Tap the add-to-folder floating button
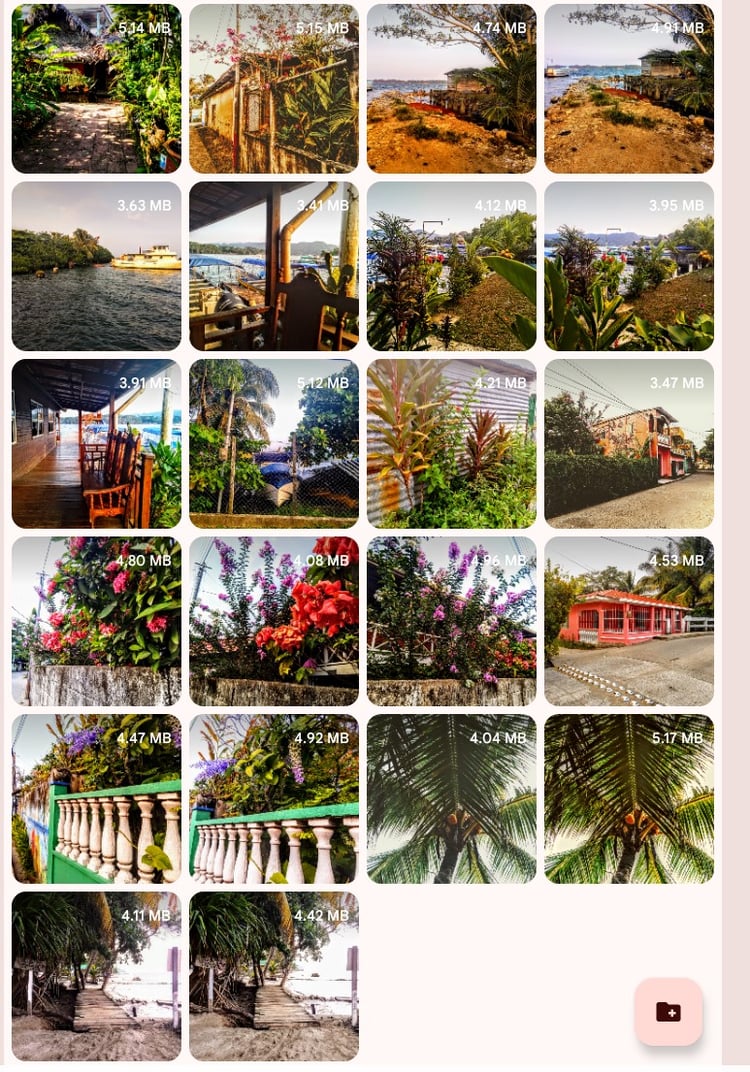The height and width of the screenshot is (1072, 750). click(668, 1011)
